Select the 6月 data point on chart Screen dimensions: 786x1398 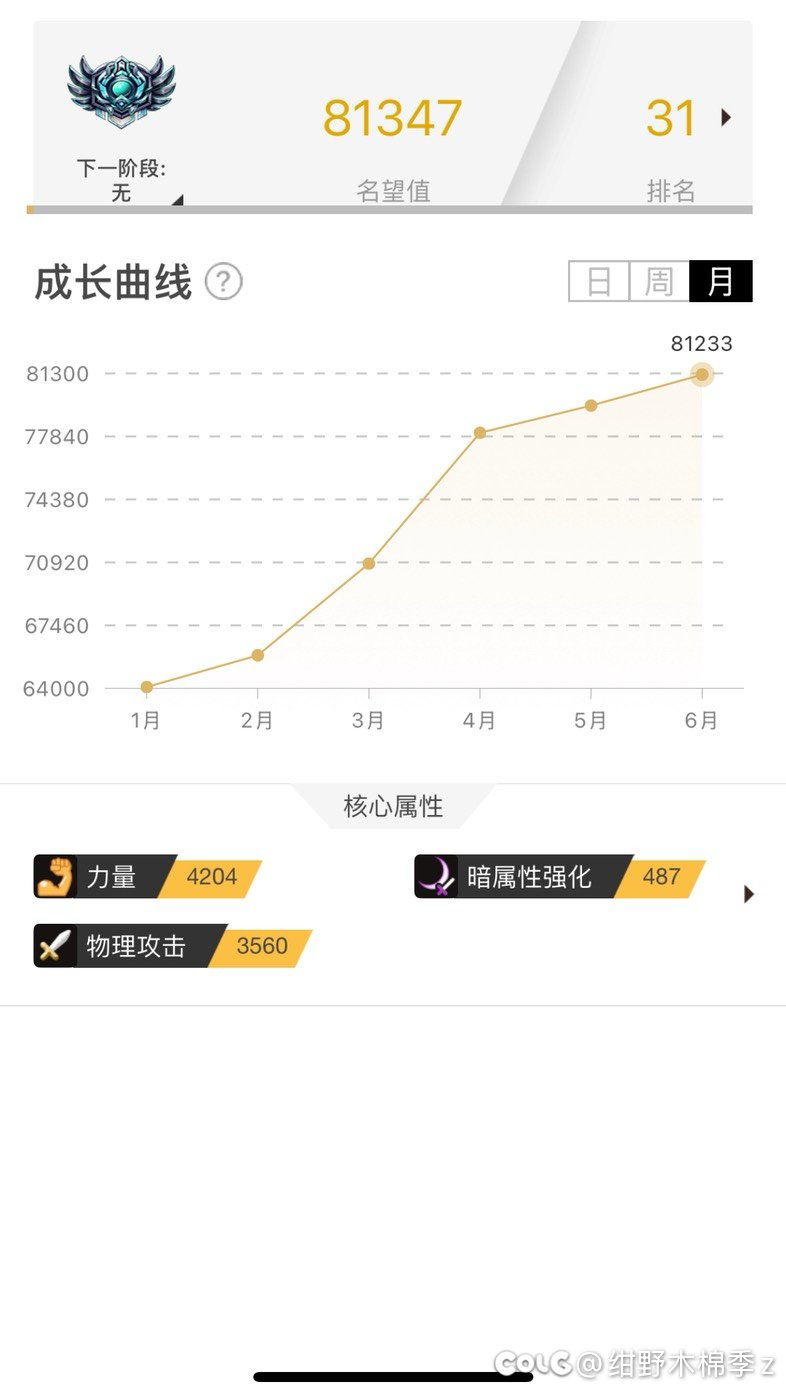tap(702, 374)
